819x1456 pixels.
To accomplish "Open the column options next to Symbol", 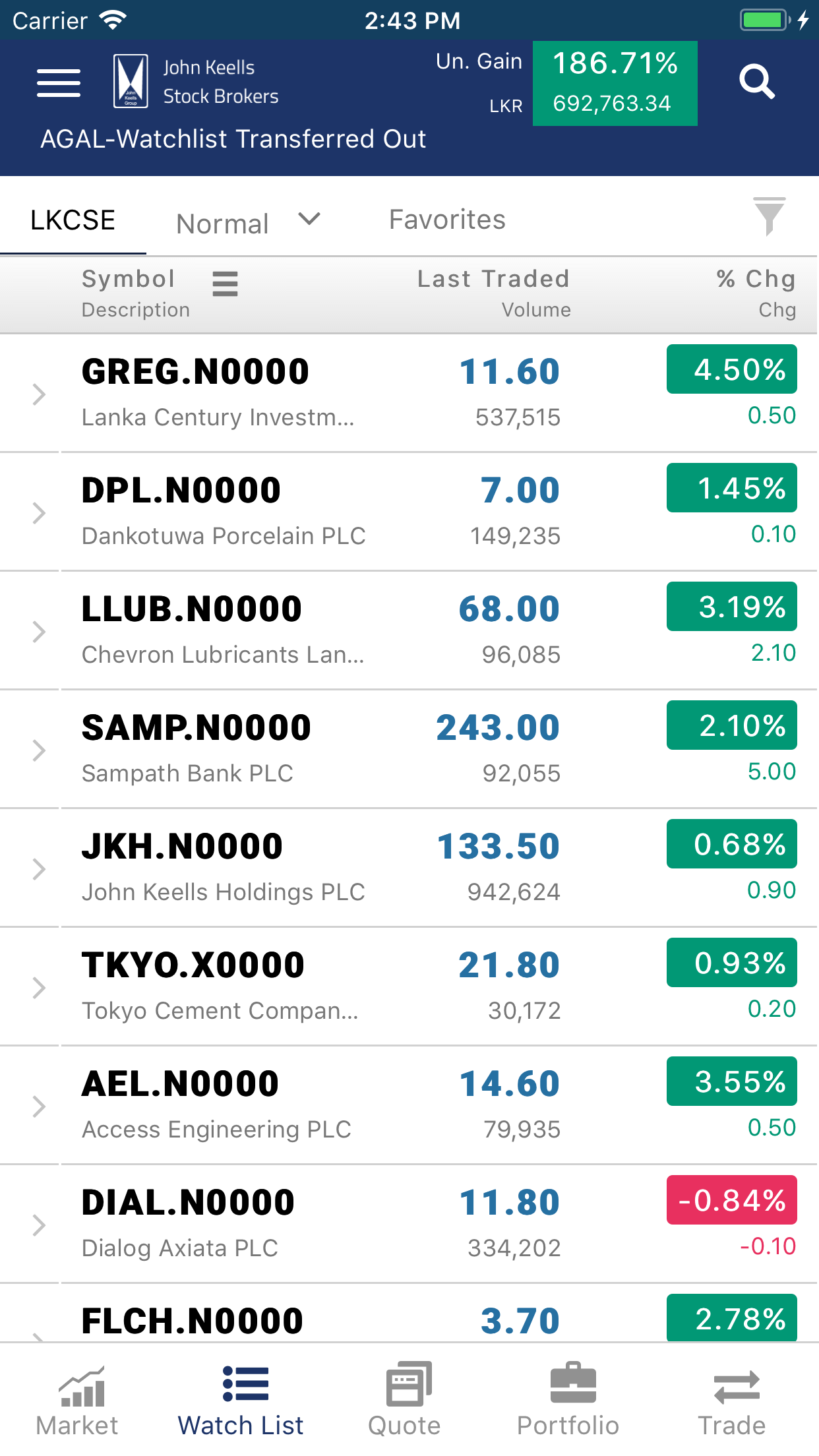I will [225, 284].
